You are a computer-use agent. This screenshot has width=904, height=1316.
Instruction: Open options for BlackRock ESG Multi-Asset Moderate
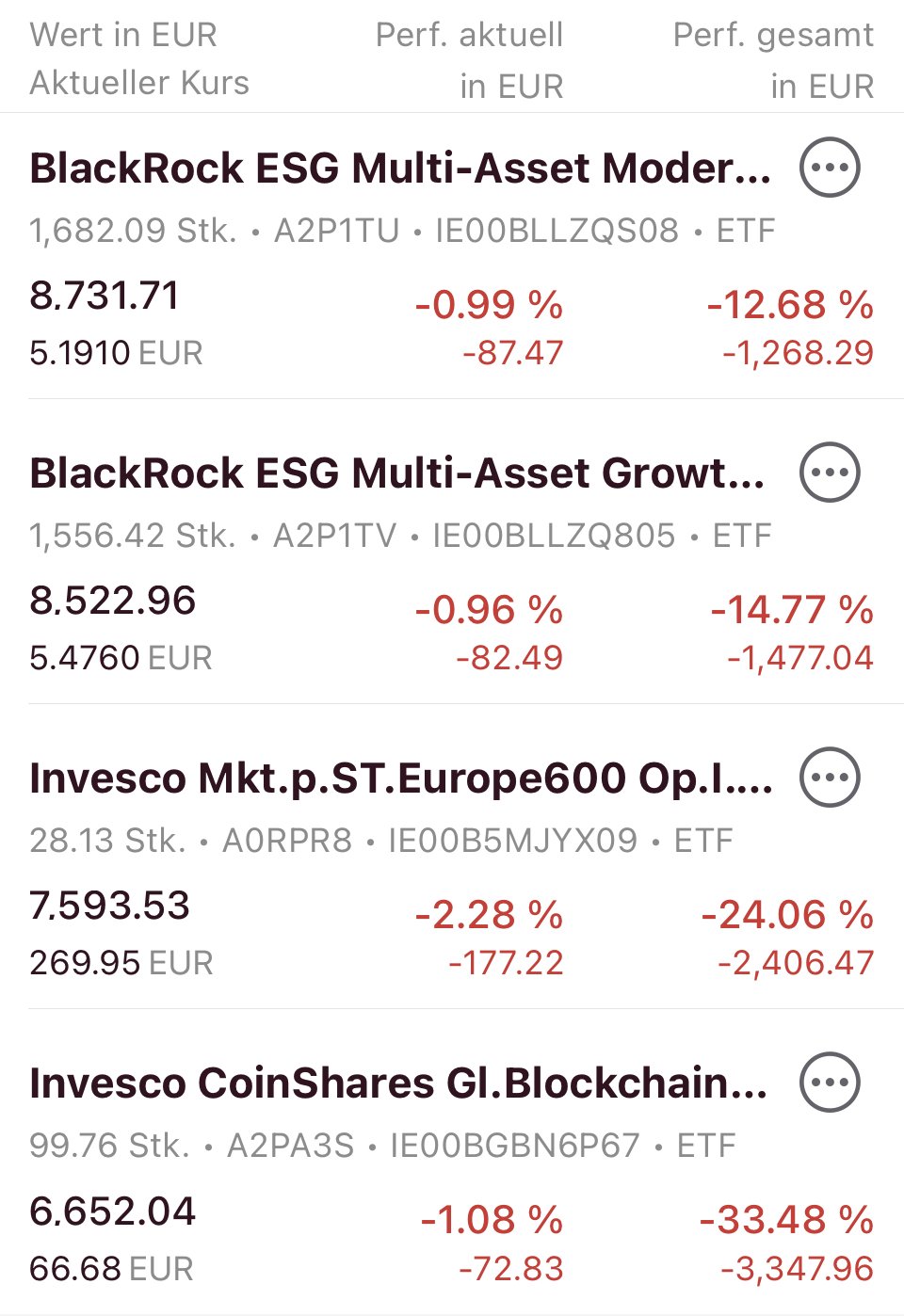830,168
